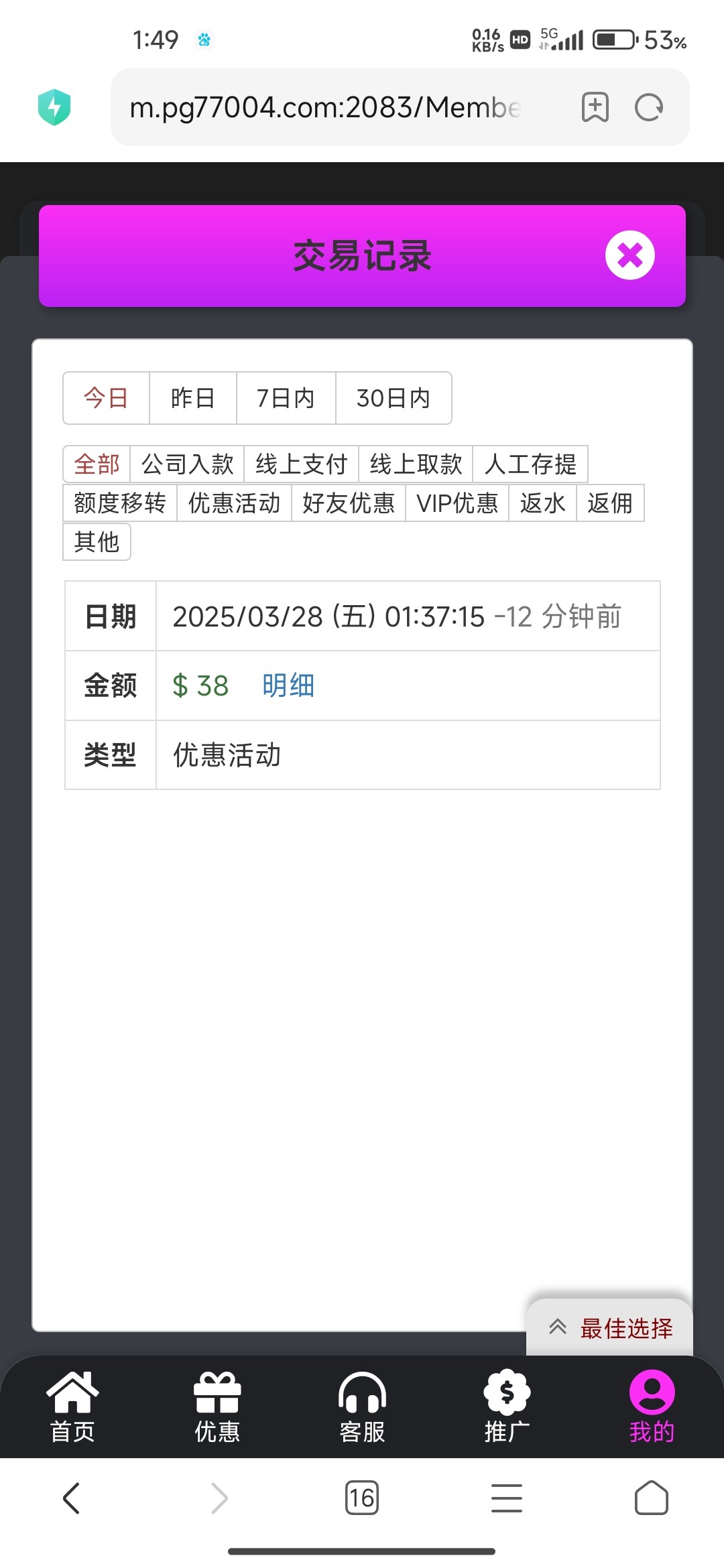This screenshot has width=724, height=1568.
Task: Bookmark this page in the browser
Action: click(595, 107)
